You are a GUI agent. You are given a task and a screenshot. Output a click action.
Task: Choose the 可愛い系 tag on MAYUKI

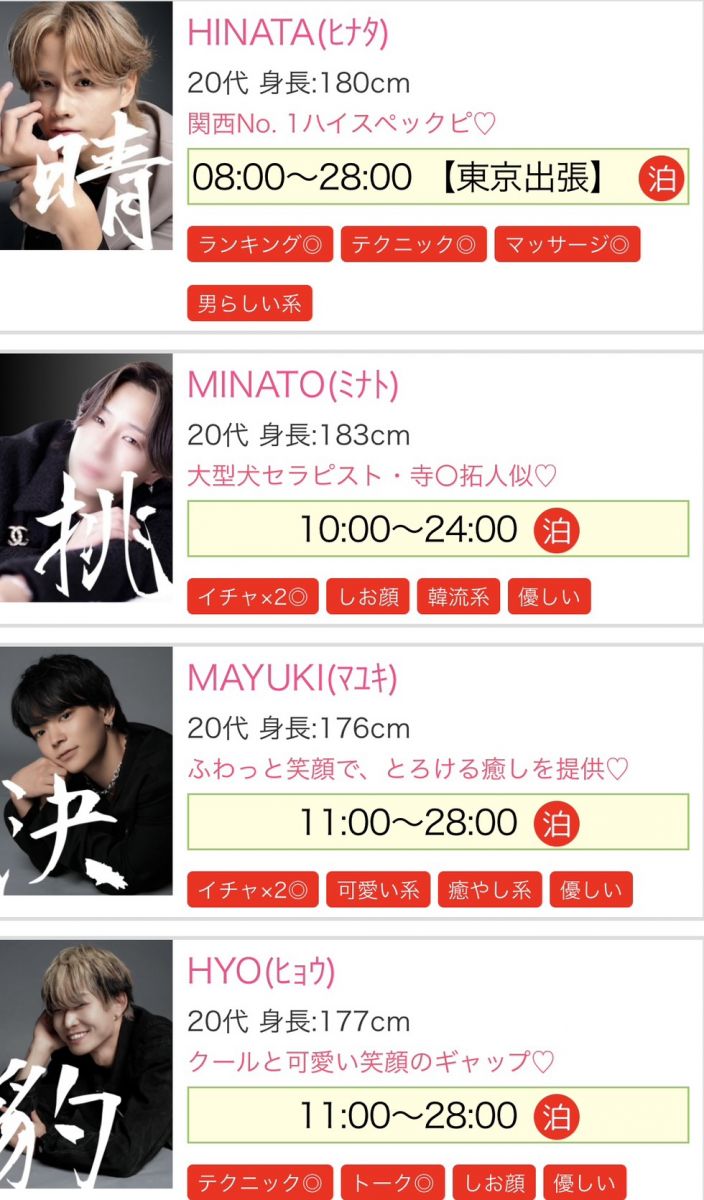click(378, 889)
